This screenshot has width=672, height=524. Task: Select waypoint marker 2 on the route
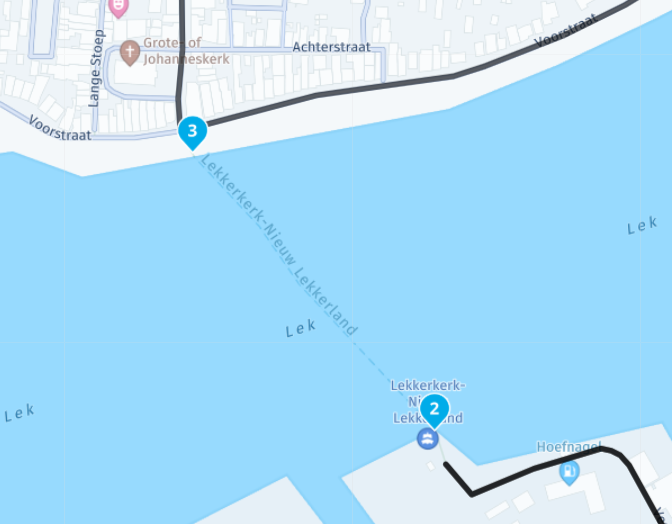433,408
